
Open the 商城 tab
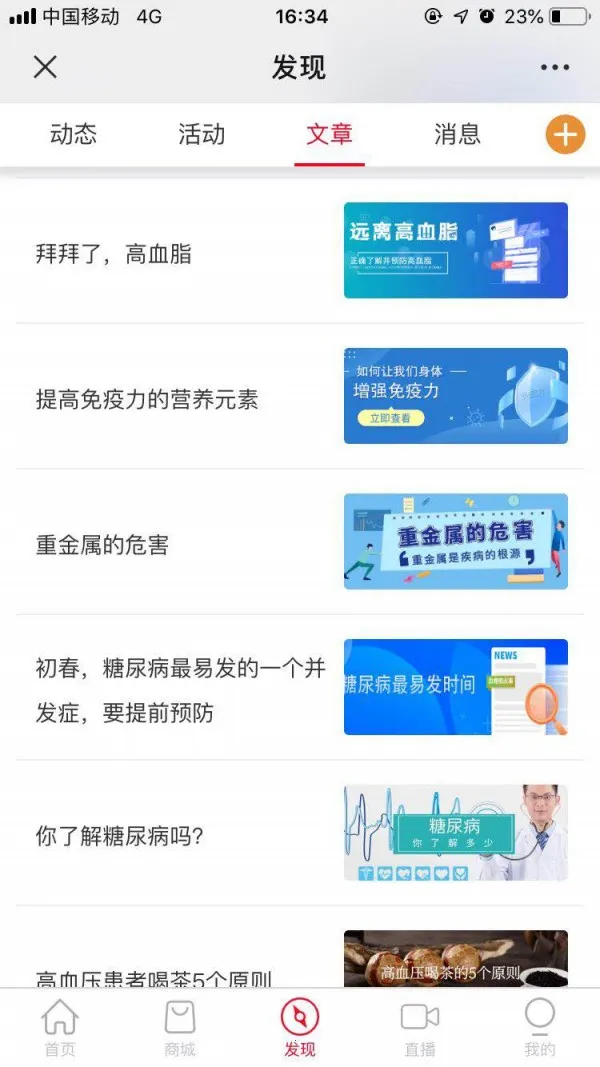(x=180, y=1028)
